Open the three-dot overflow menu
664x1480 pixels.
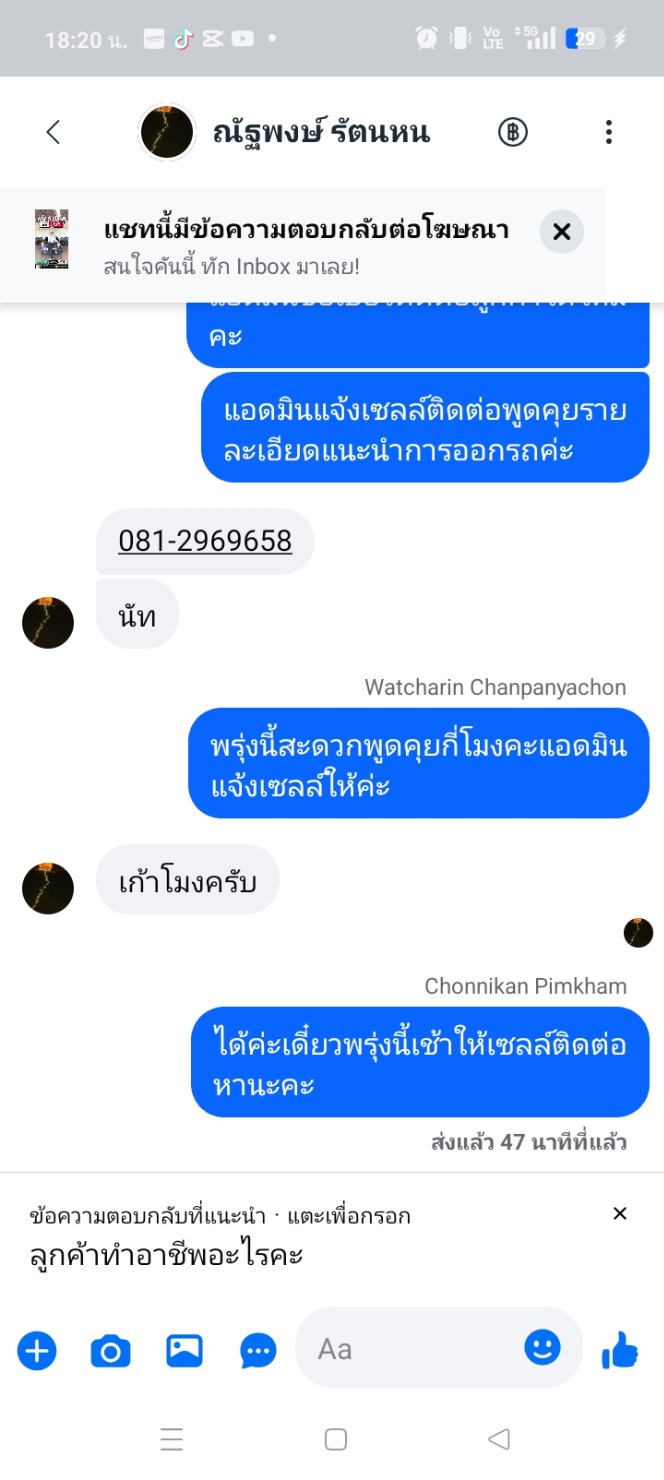point(609,132)
